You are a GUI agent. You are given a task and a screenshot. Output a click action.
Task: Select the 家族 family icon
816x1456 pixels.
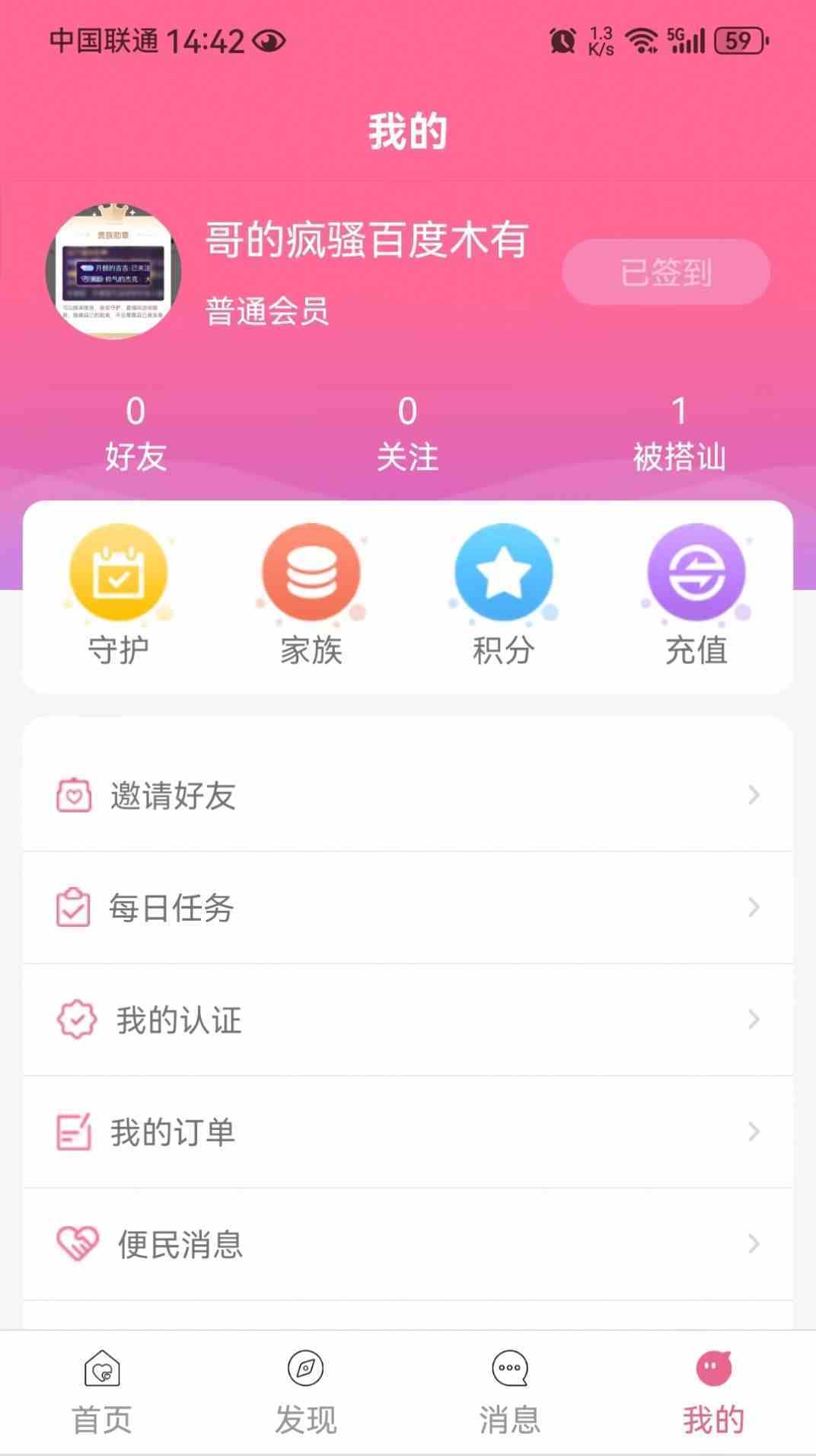pyautogui.click(x=311, y=573)
